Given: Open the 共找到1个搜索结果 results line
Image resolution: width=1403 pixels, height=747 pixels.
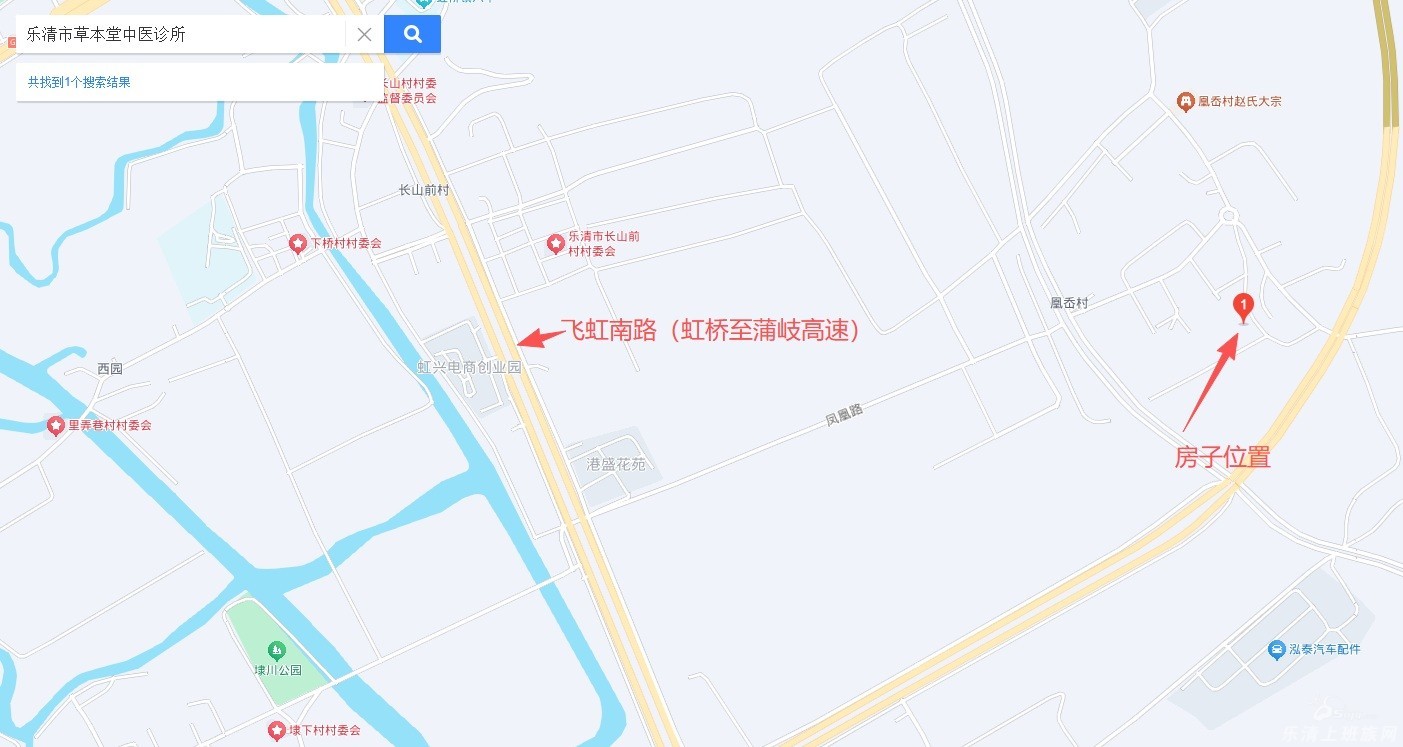Looking at the screenshot, I should 80,82.
